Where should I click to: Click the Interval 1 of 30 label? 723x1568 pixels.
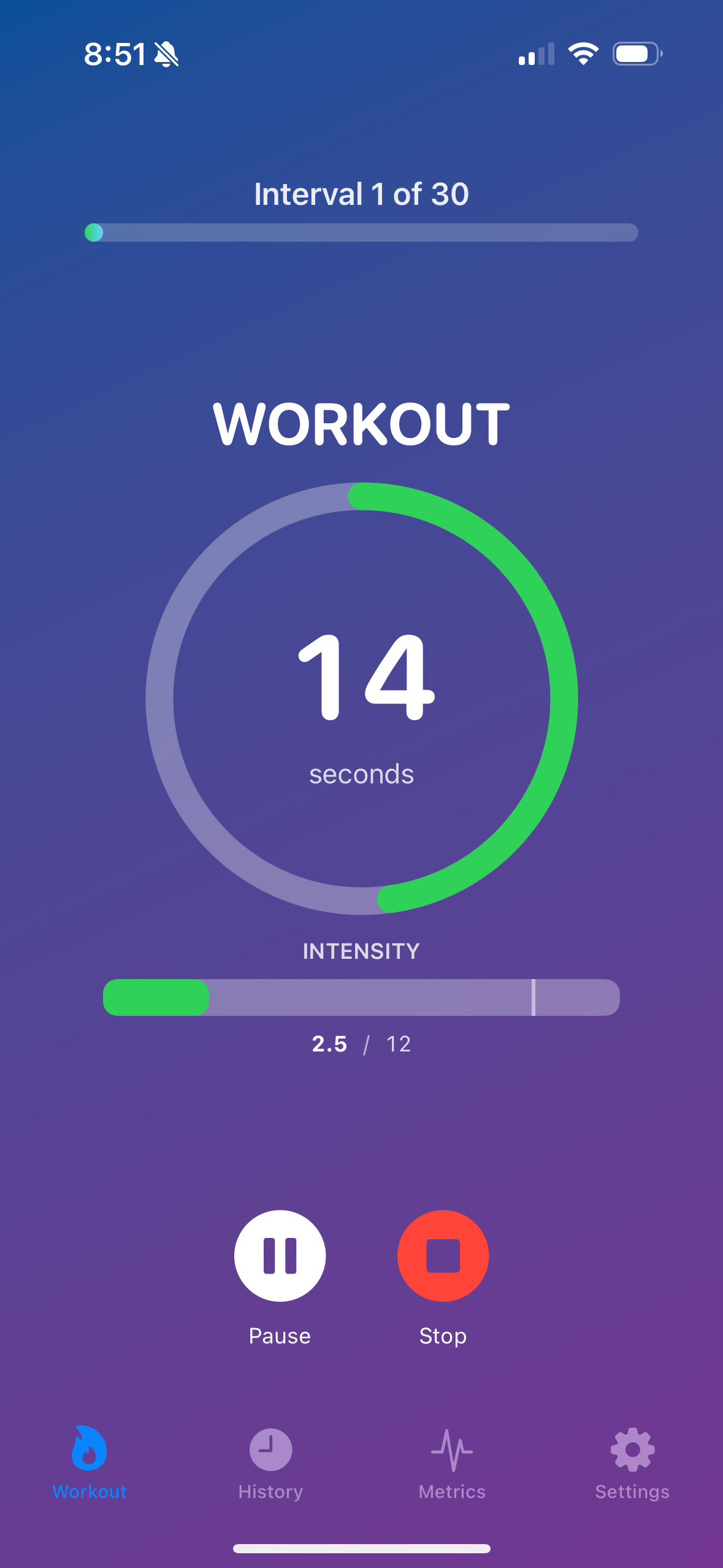point(361,193)
